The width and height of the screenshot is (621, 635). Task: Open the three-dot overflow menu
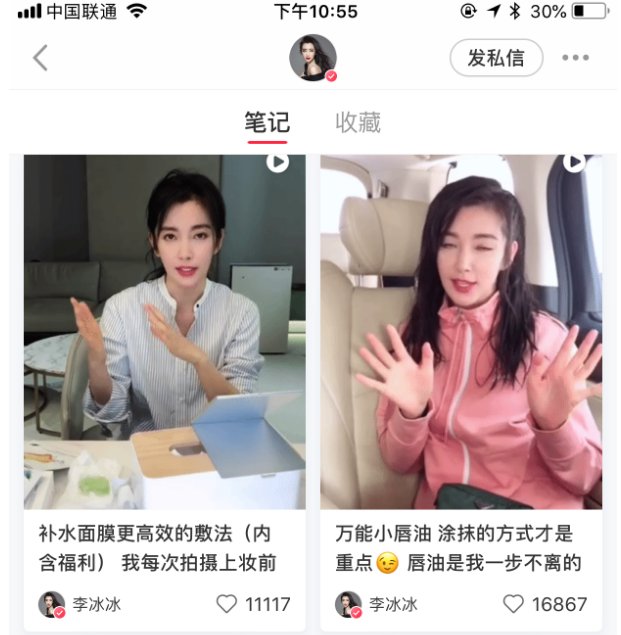575,58
